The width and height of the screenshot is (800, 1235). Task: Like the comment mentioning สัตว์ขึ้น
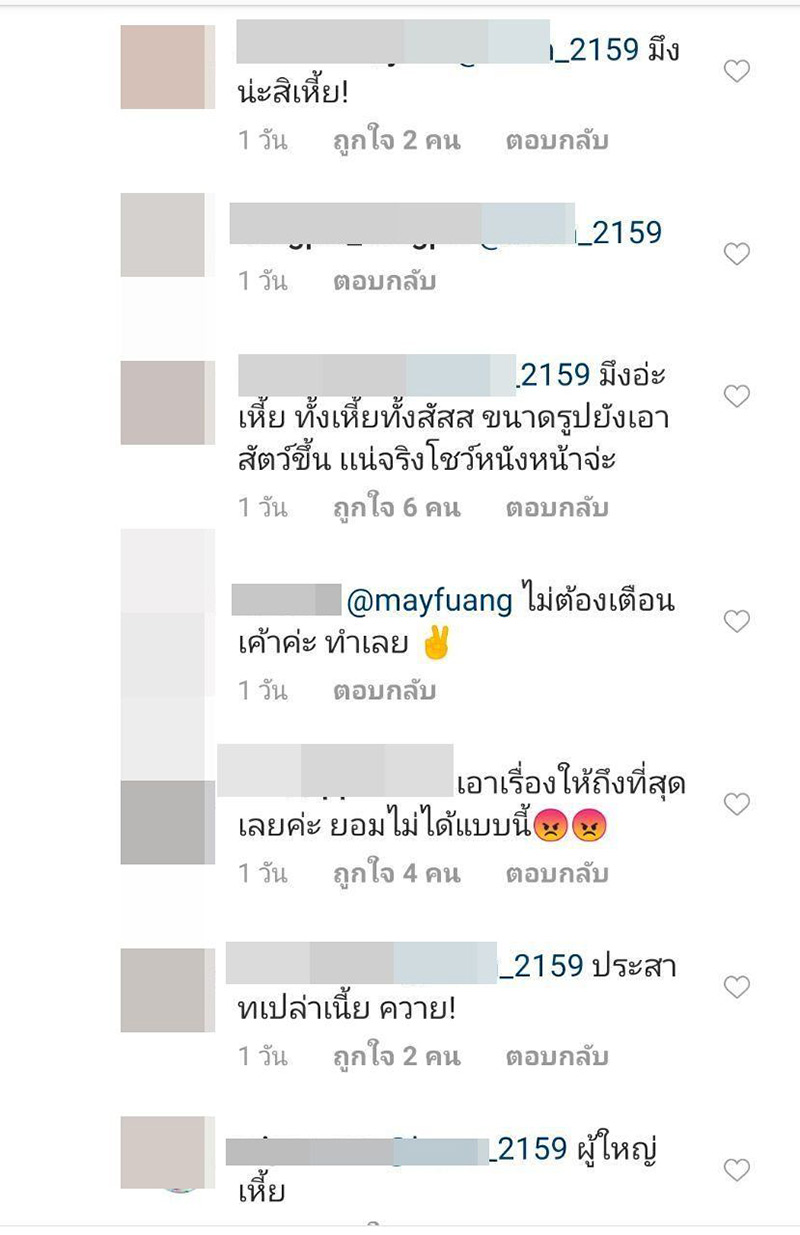tap(737, 397)
